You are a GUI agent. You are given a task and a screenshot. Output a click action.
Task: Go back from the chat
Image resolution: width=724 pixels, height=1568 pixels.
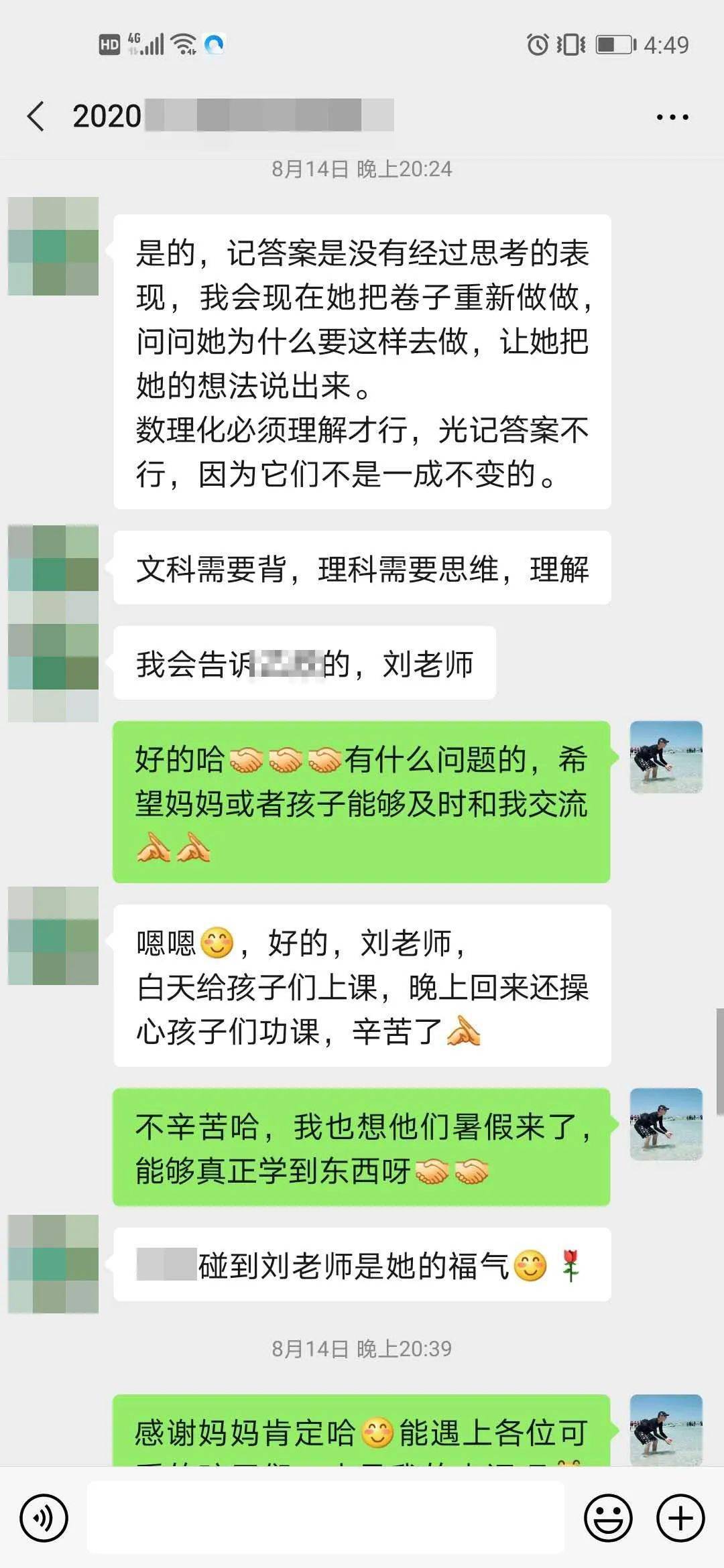click(x=36, y=117)
